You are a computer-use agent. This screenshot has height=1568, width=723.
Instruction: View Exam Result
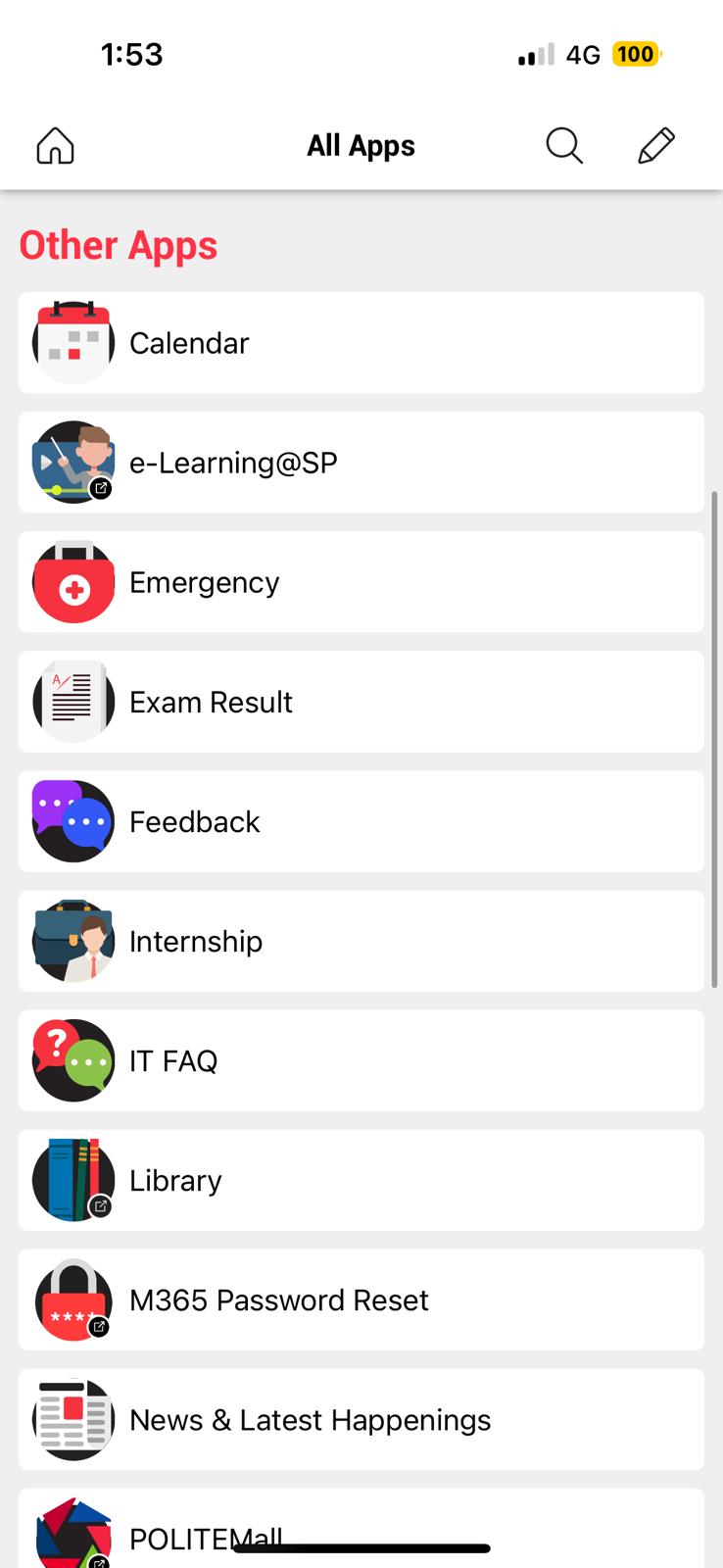(x=361, y=702)
